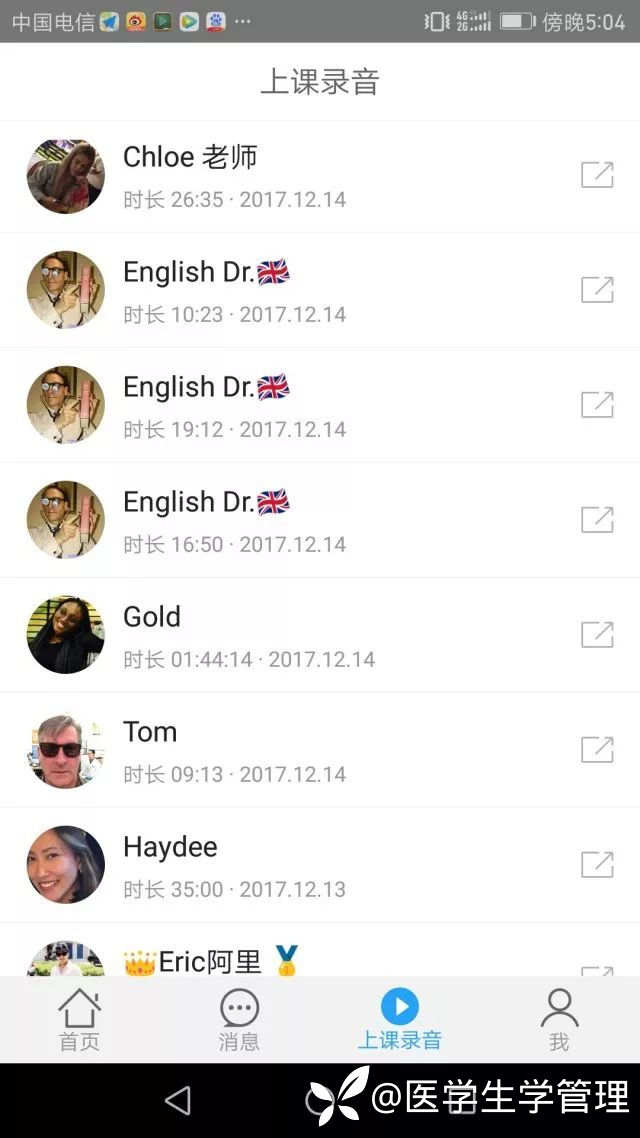The height and width of the screenshot is (1138, 640).
Task: Play the 19:12 English Dr. recording
Action: 300,406
